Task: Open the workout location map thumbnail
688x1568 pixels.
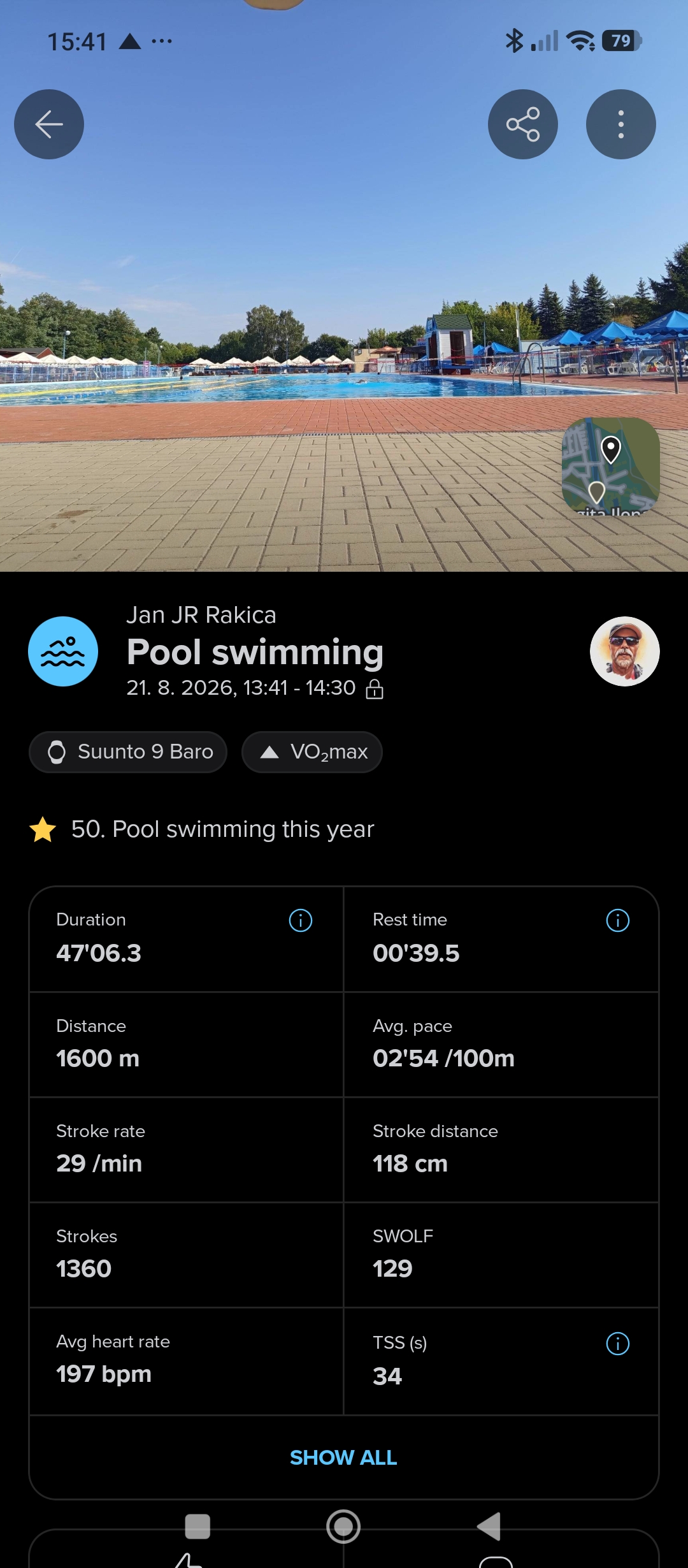Action: coord(611,465)
